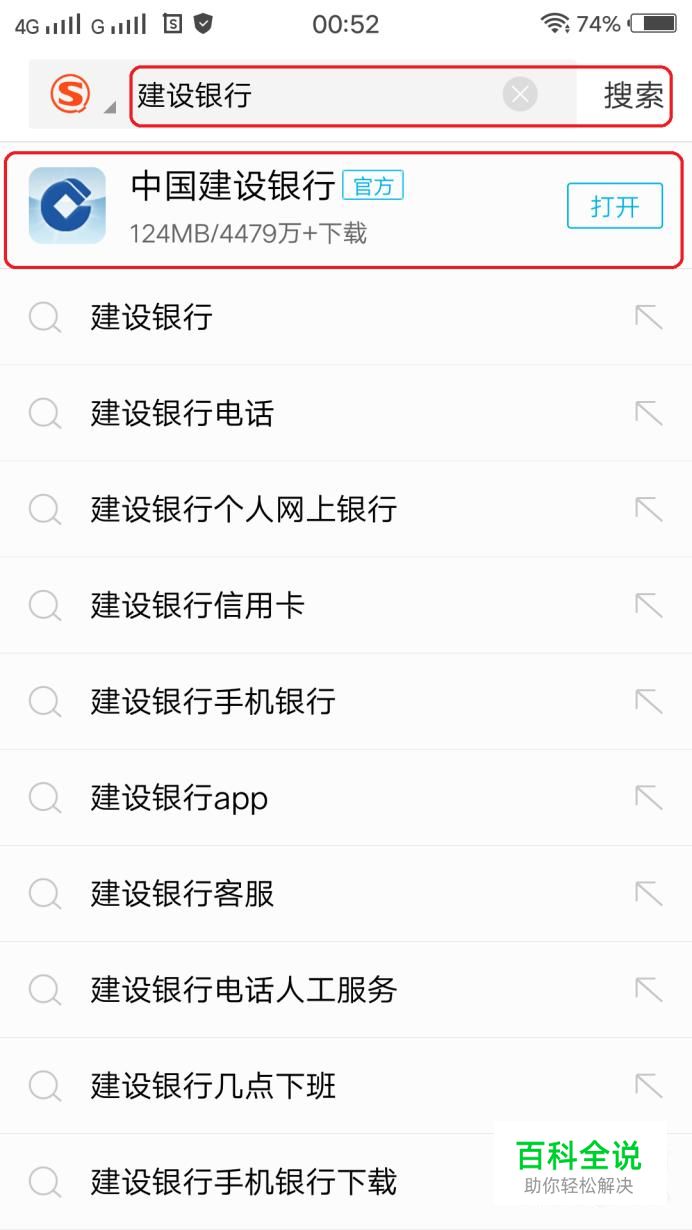Tap 打开 to open 中国建设银行 app
This screenshot has width=692, height=1230.
click(615, 207)
